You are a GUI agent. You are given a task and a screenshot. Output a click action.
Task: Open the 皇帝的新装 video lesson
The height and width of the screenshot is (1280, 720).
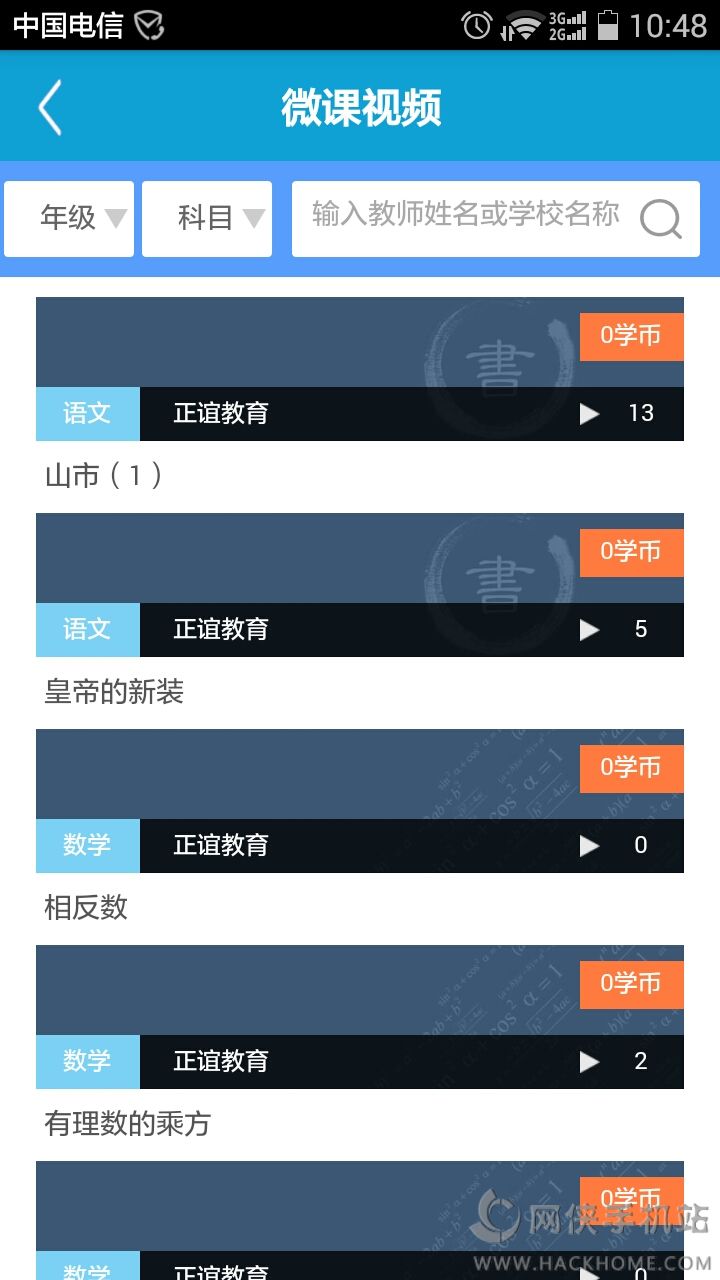[360, 586]
